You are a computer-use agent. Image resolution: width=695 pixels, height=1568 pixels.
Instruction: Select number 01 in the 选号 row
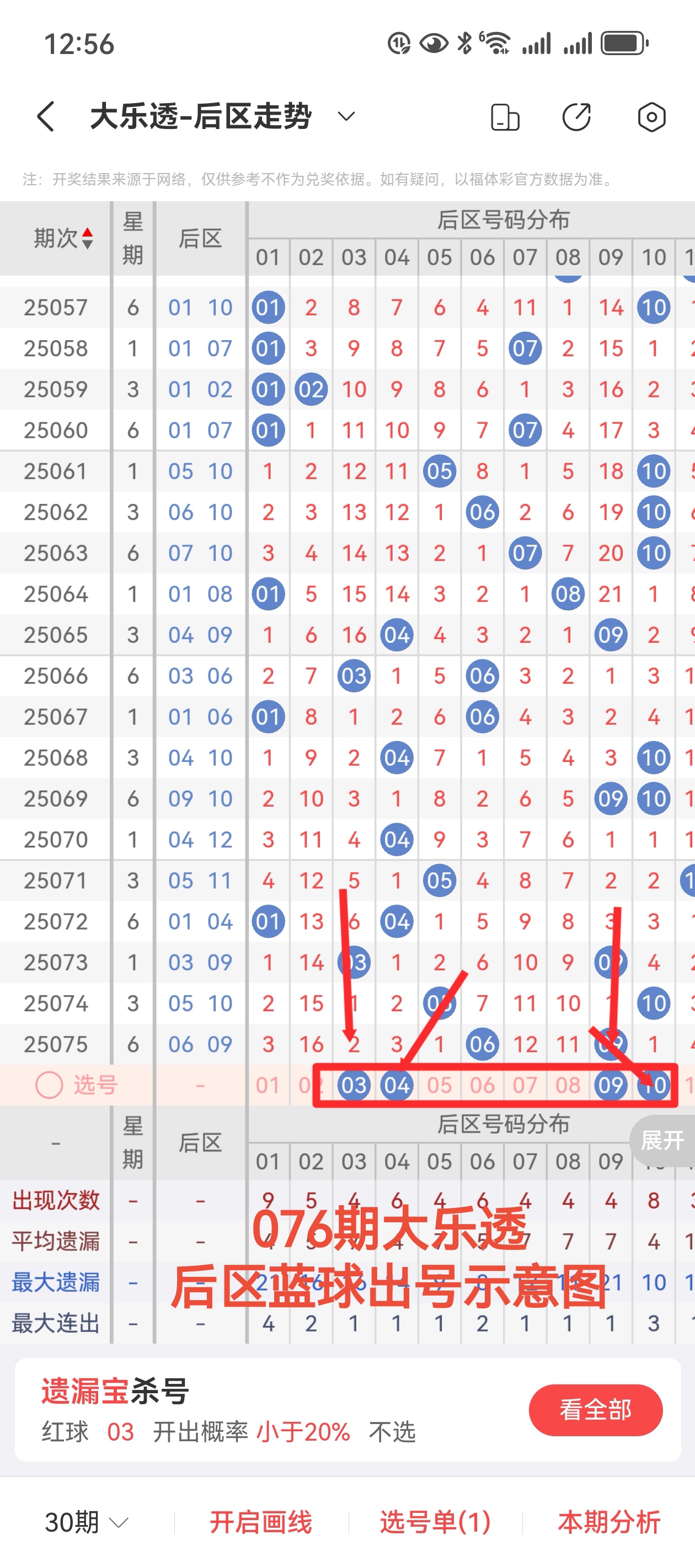[268, 1085]
